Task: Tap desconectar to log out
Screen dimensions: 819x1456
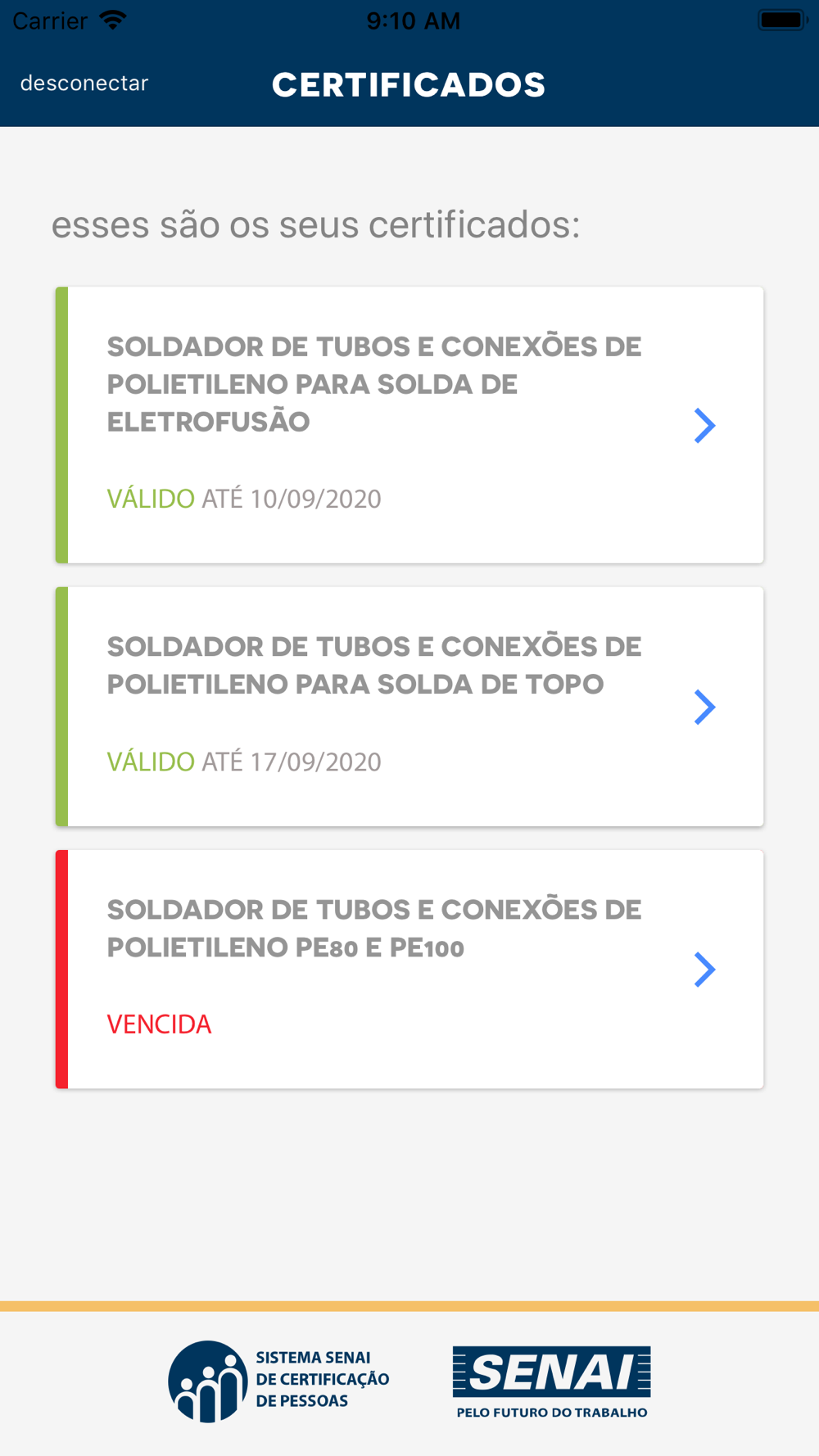Action: [84, 84]
